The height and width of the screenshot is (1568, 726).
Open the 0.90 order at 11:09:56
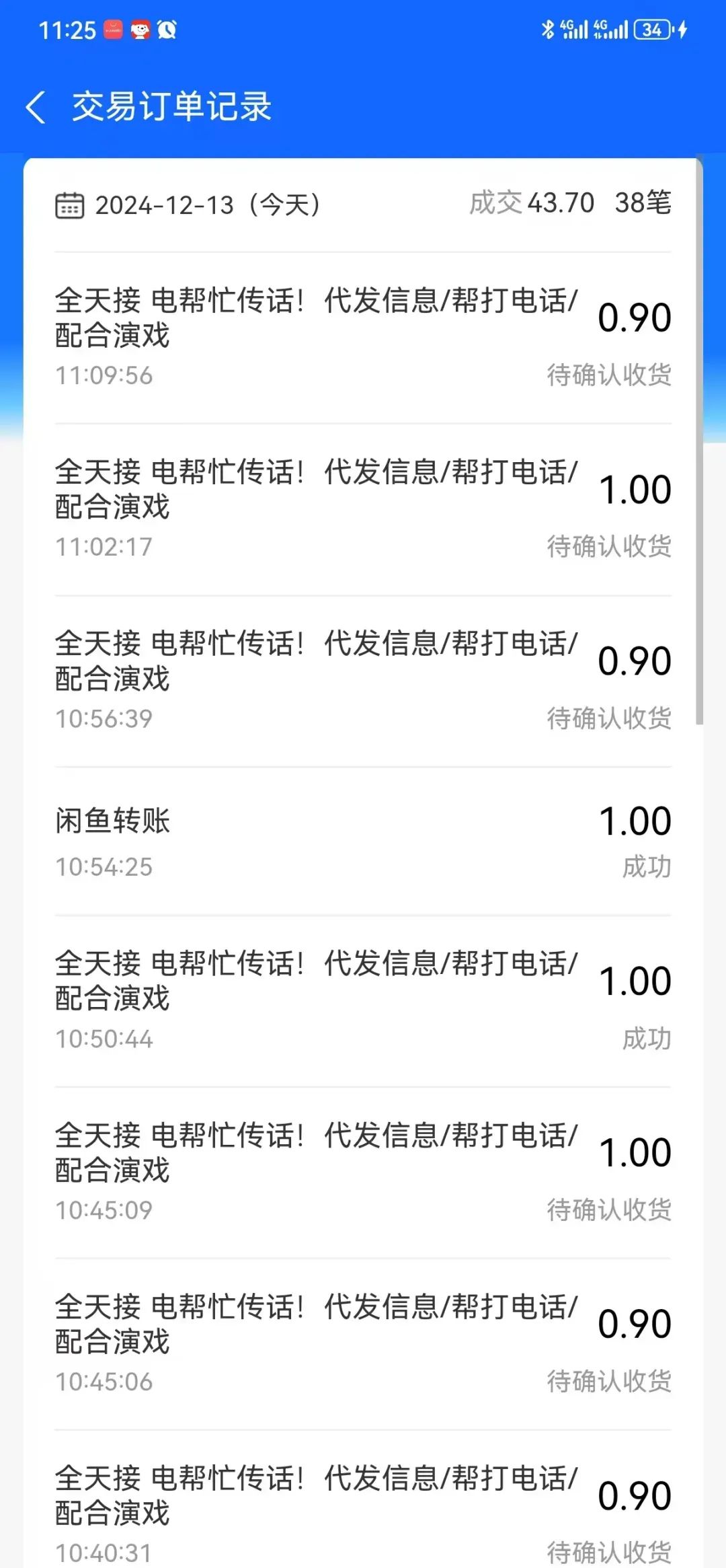[363, 336]
